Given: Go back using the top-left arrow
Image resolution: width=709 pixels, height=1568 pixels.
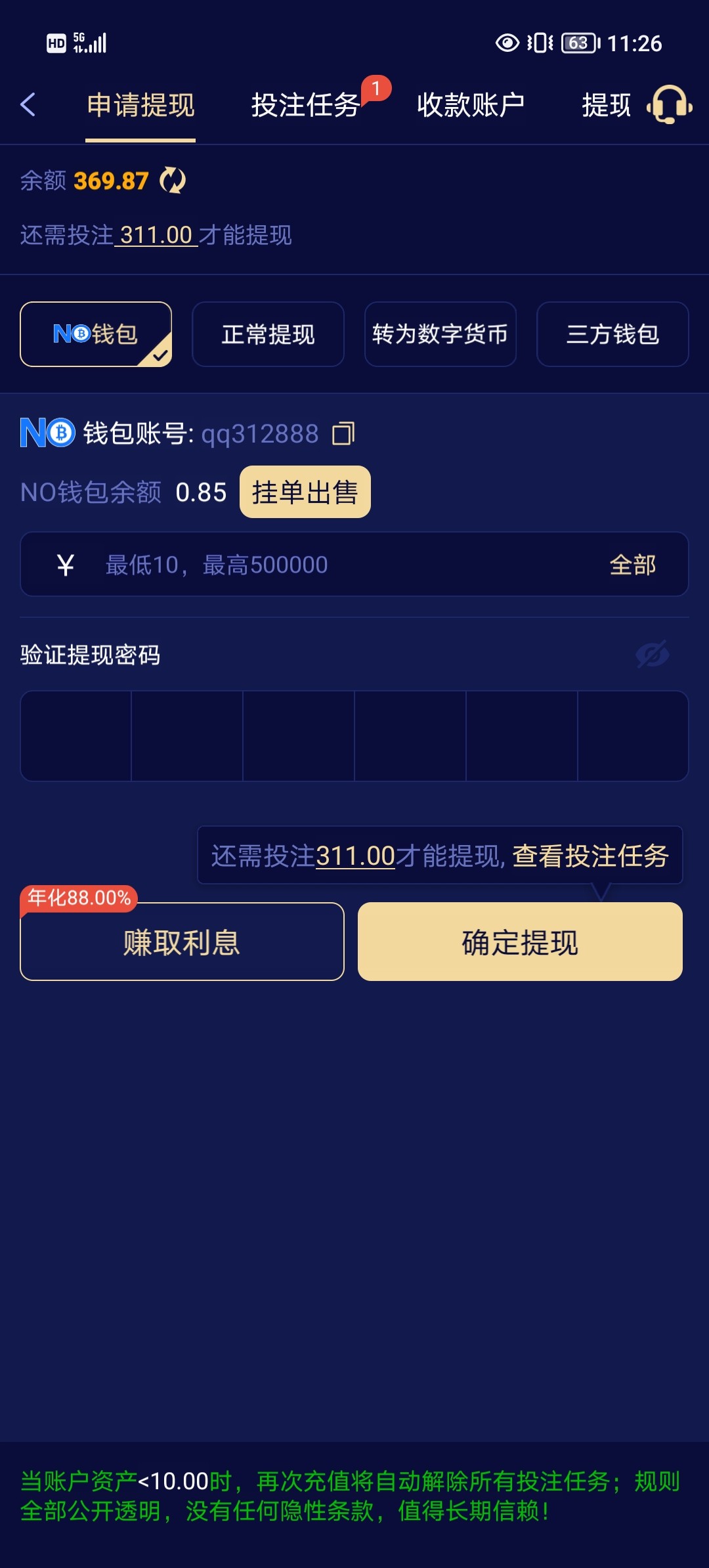Looking at the screenshot, I should (28, 104).
